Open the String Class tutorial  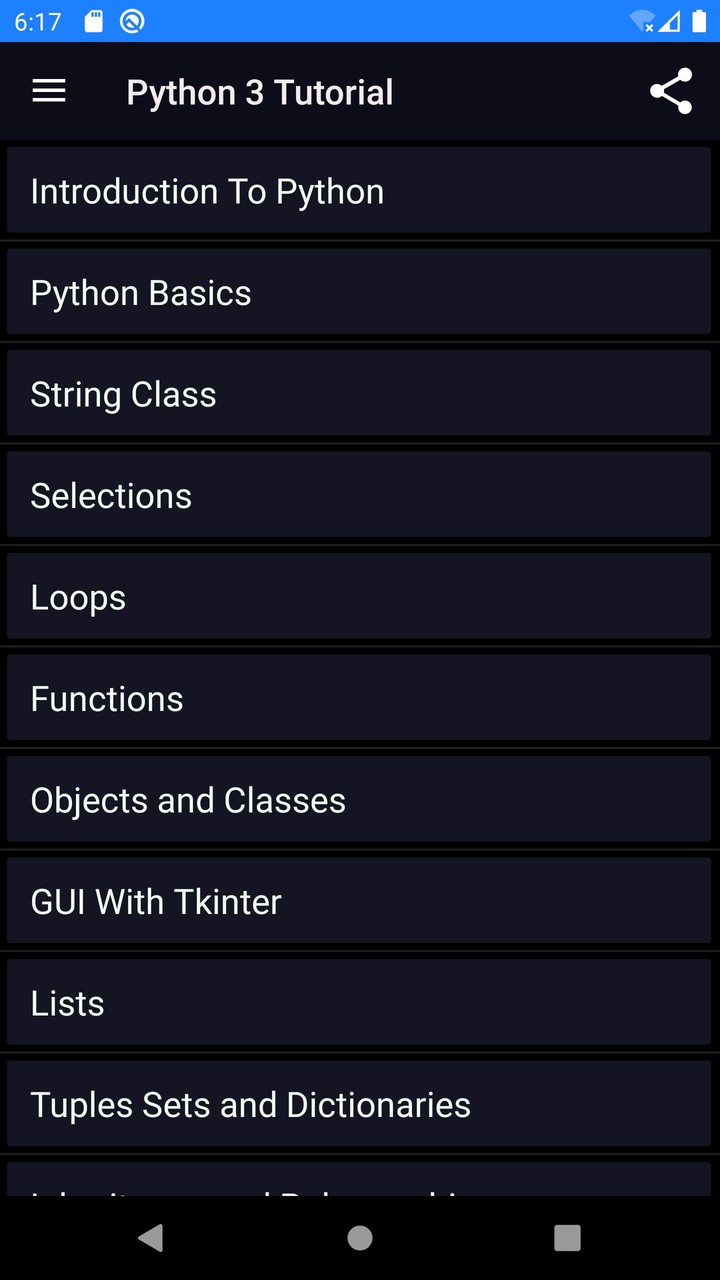coord(360,394)
